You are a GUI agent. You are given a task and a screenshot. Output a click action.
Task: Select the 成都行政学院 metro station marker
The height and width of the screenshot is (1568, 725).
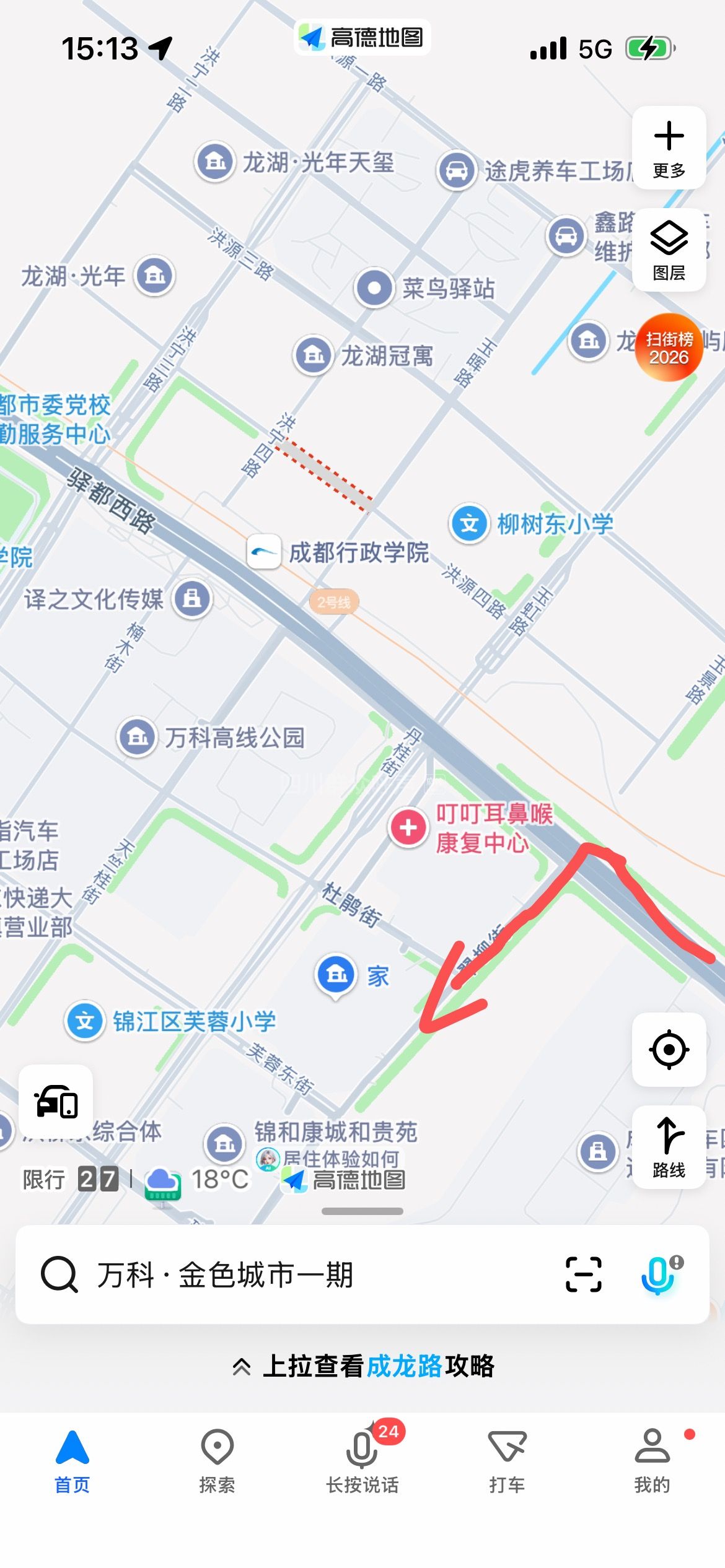point(264,551)
